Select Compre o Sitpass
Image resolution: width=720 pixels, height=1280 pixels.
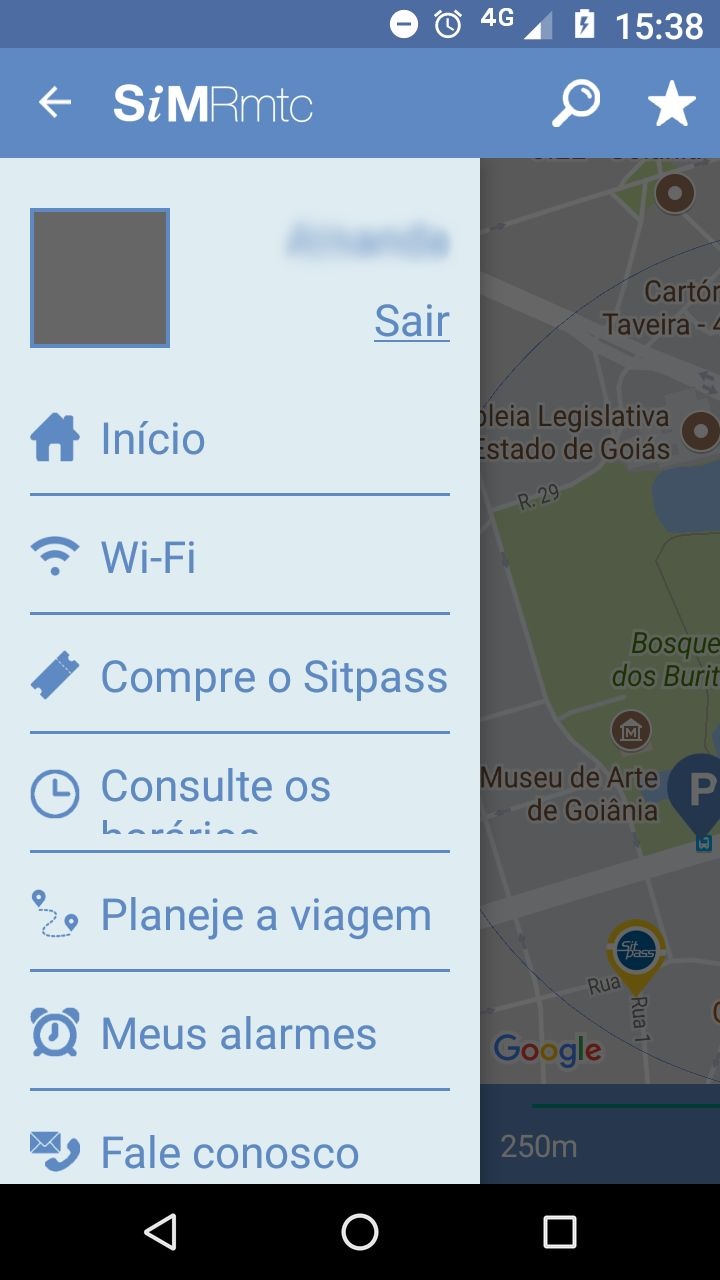[x=273, y=677]
